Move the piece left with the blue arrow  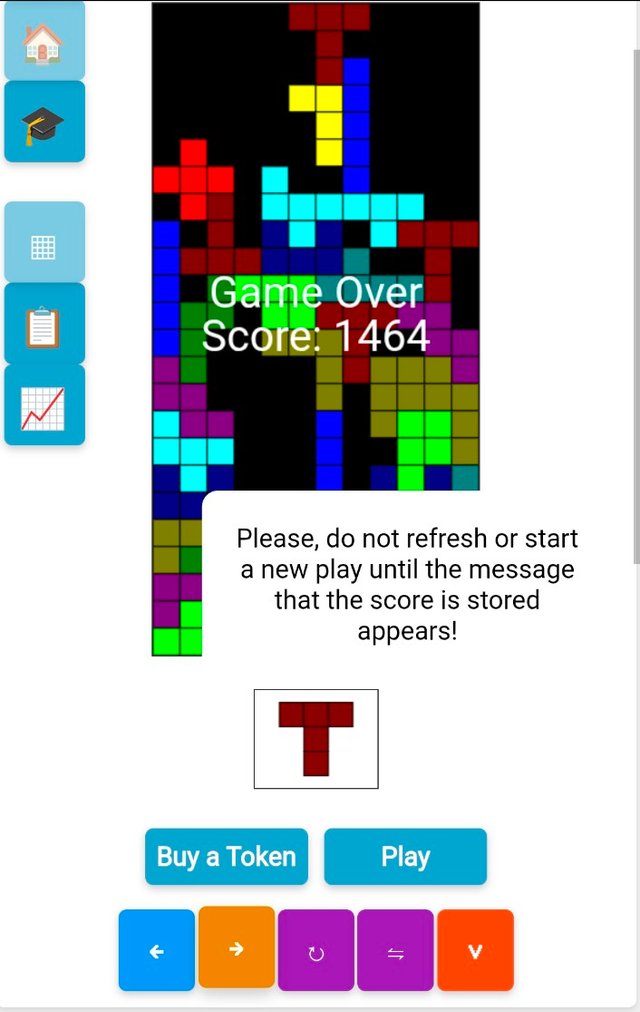(x=157, y=950)
